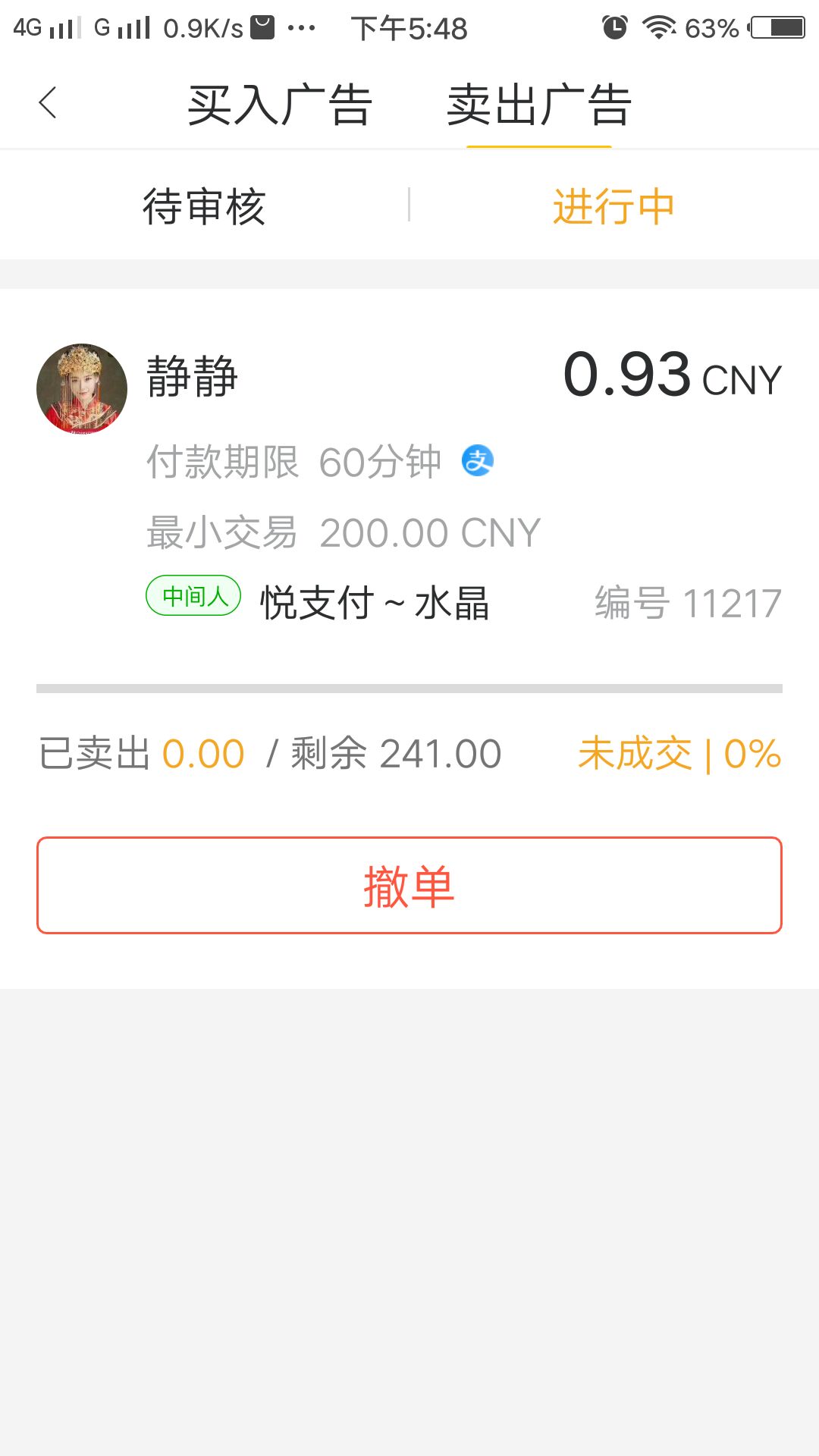Tap the notification tray icon
This screenshot has width=819, height=1456.
262,25
